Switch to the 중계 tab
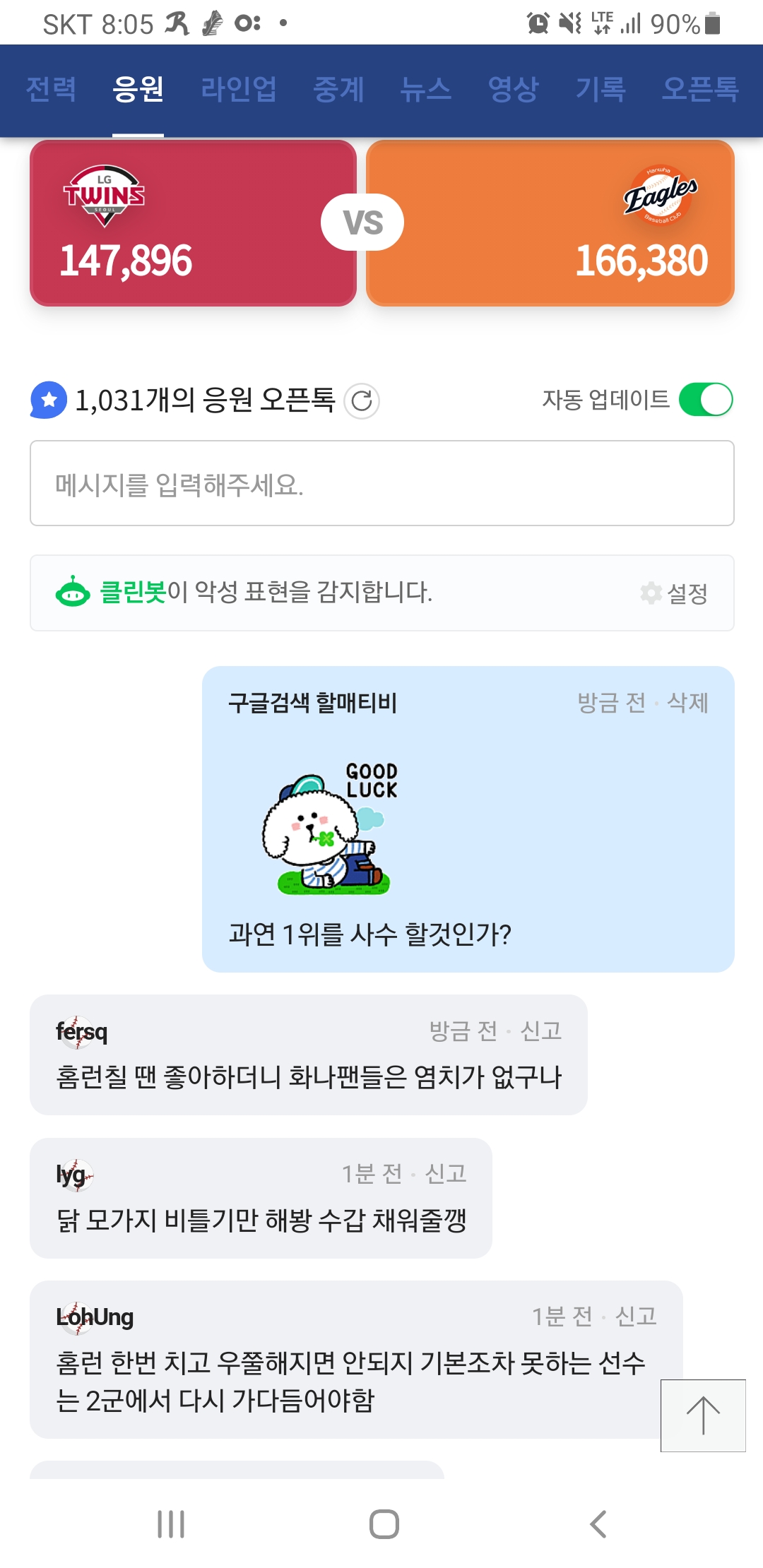 click(339, 90)
